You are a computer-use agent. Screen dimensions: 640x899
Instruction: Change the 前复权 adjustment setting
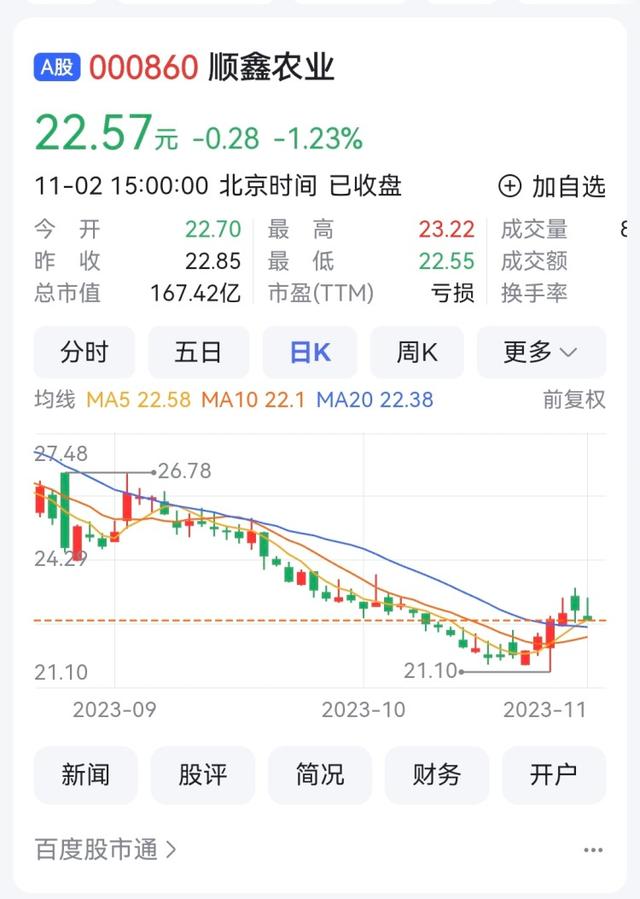pyautogui.click(x=574, y=400)
